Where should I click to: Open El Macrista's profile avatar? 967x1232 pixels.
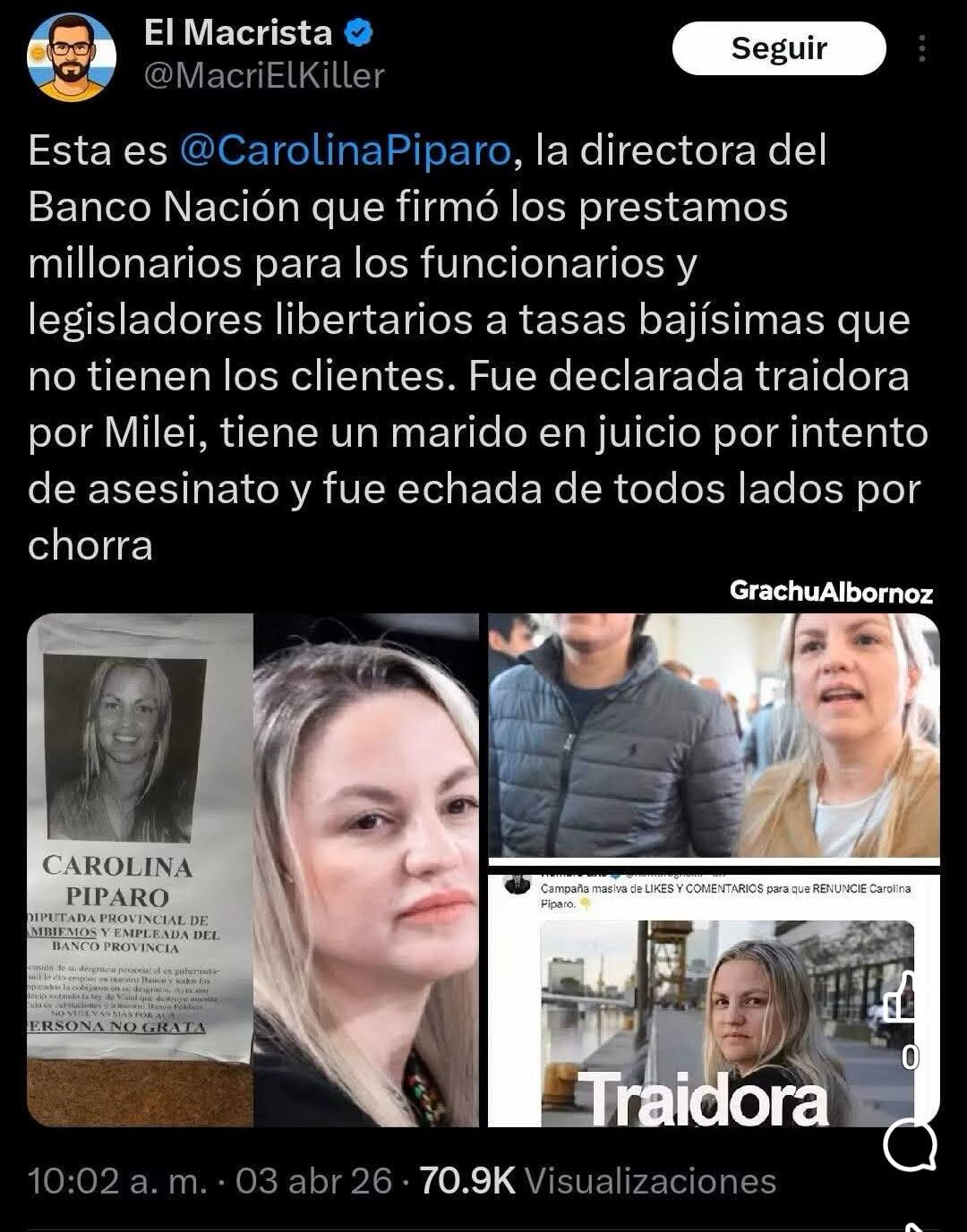72,56
